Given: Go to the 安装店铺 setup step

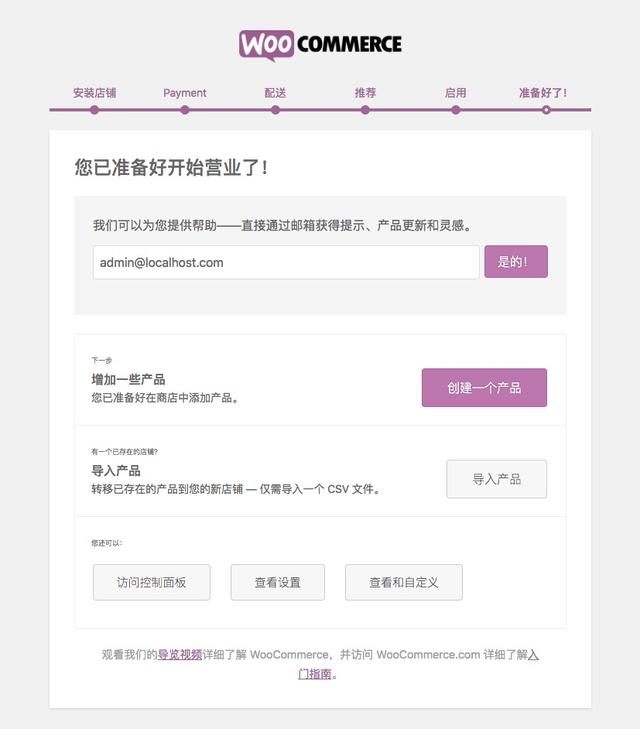Looking at the screenshot, I should [x=94, y=93].
